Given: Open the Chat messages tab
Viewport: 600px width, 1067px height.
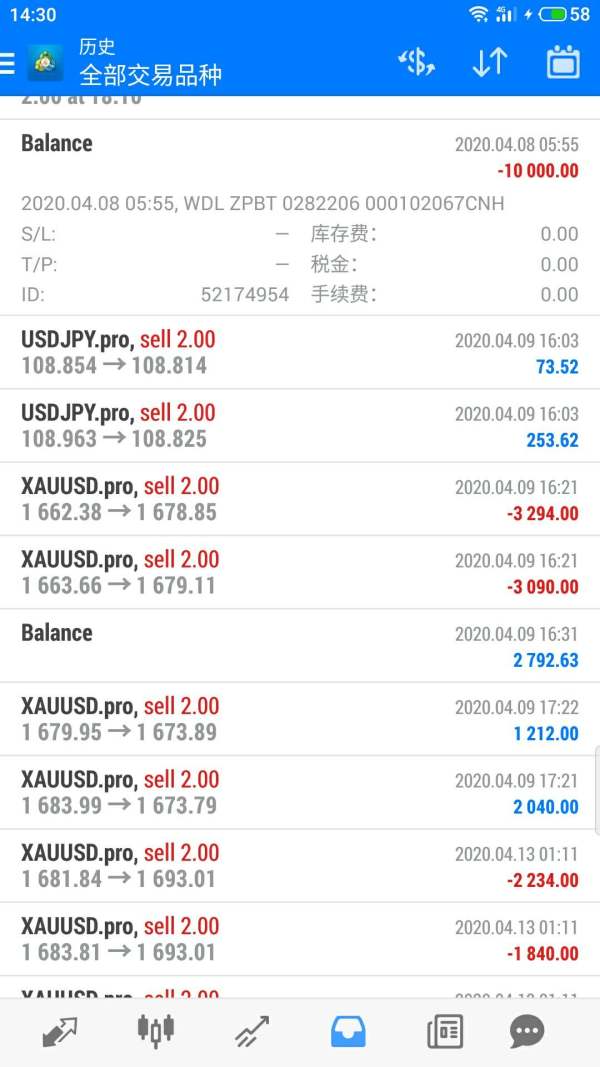Looking at the screenshot, I should pyautogui.click(x=527, y=1031).
